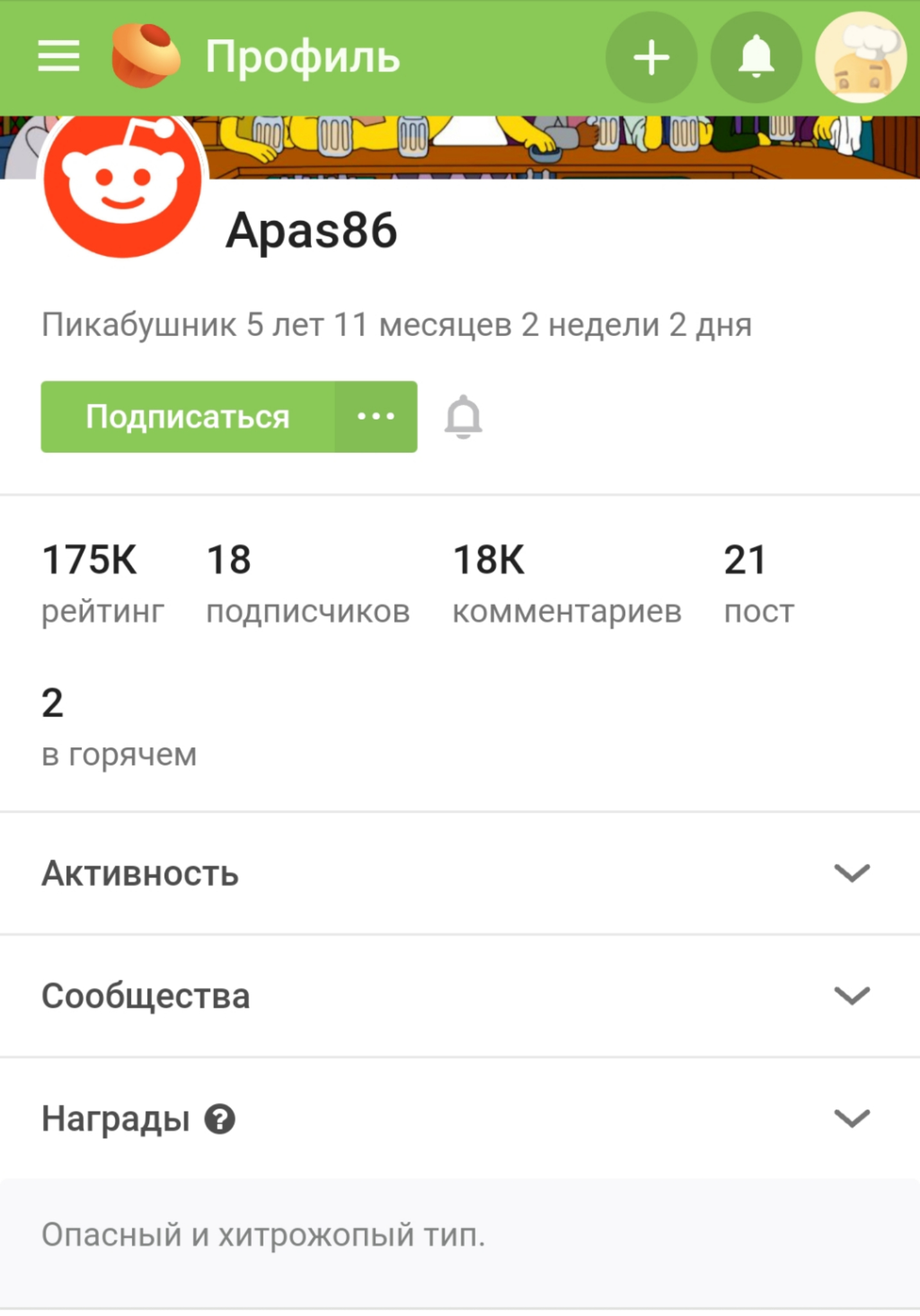Open the 2 в горячем posts
This screenshot has height=1316, width=920.
click(119, 726)
